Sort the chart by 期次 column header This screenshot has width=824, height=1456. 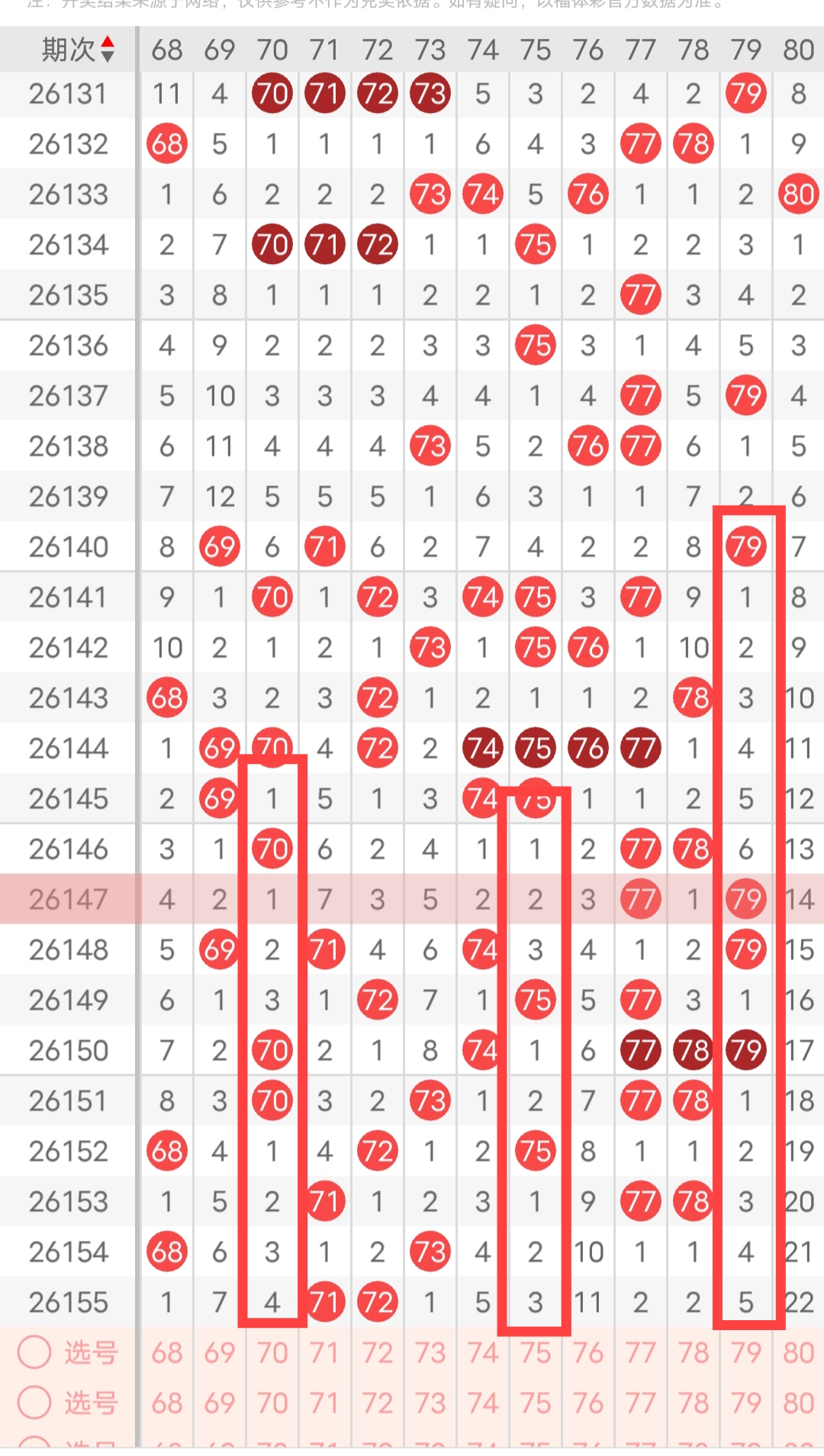pos(76,50)
